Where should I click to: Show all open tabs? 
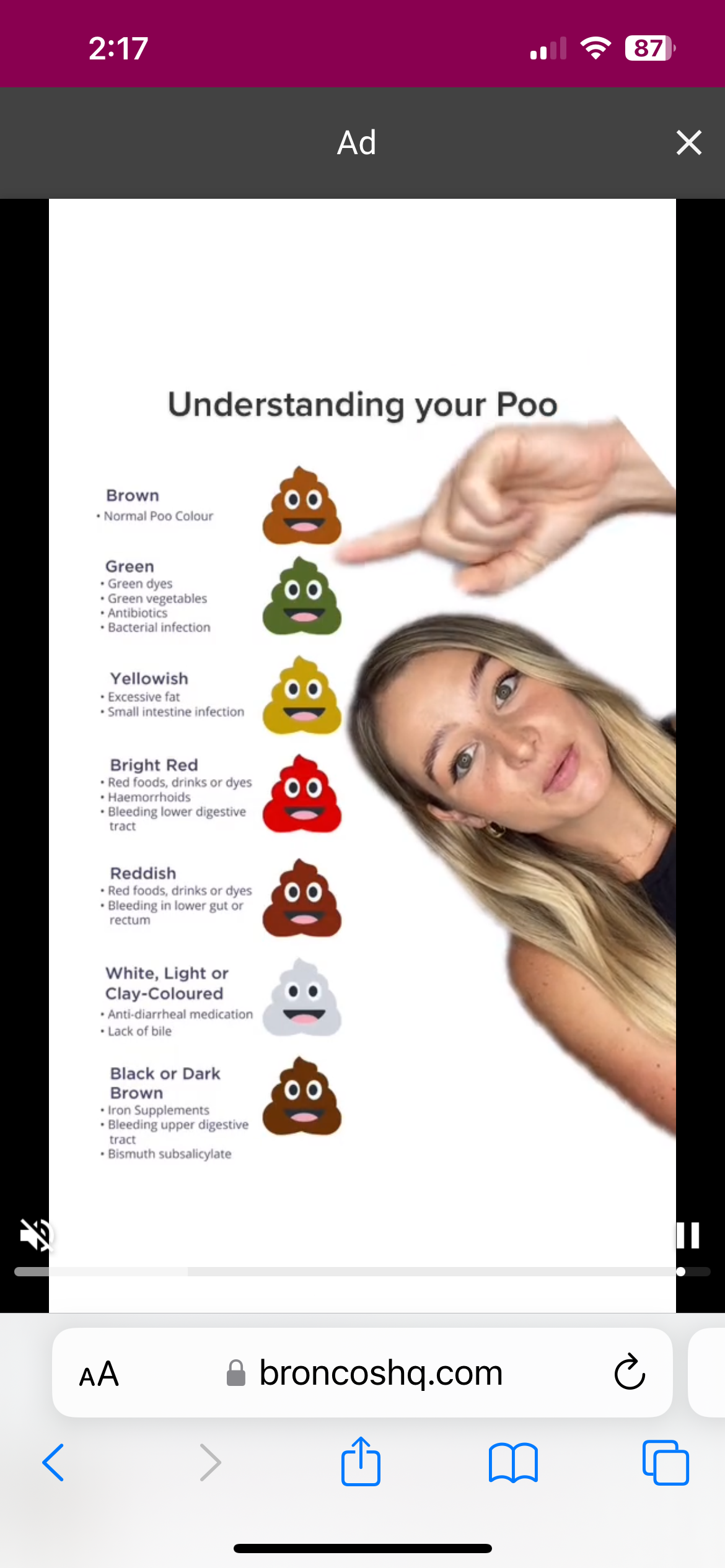666,1463
